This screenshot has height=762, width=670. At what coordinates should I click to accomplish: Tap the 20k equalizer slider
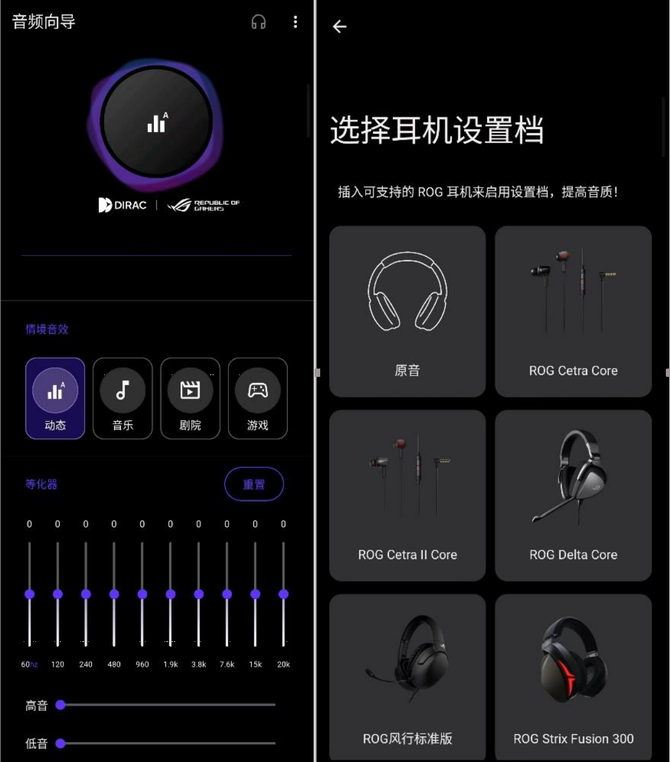(x=284, y=594)
